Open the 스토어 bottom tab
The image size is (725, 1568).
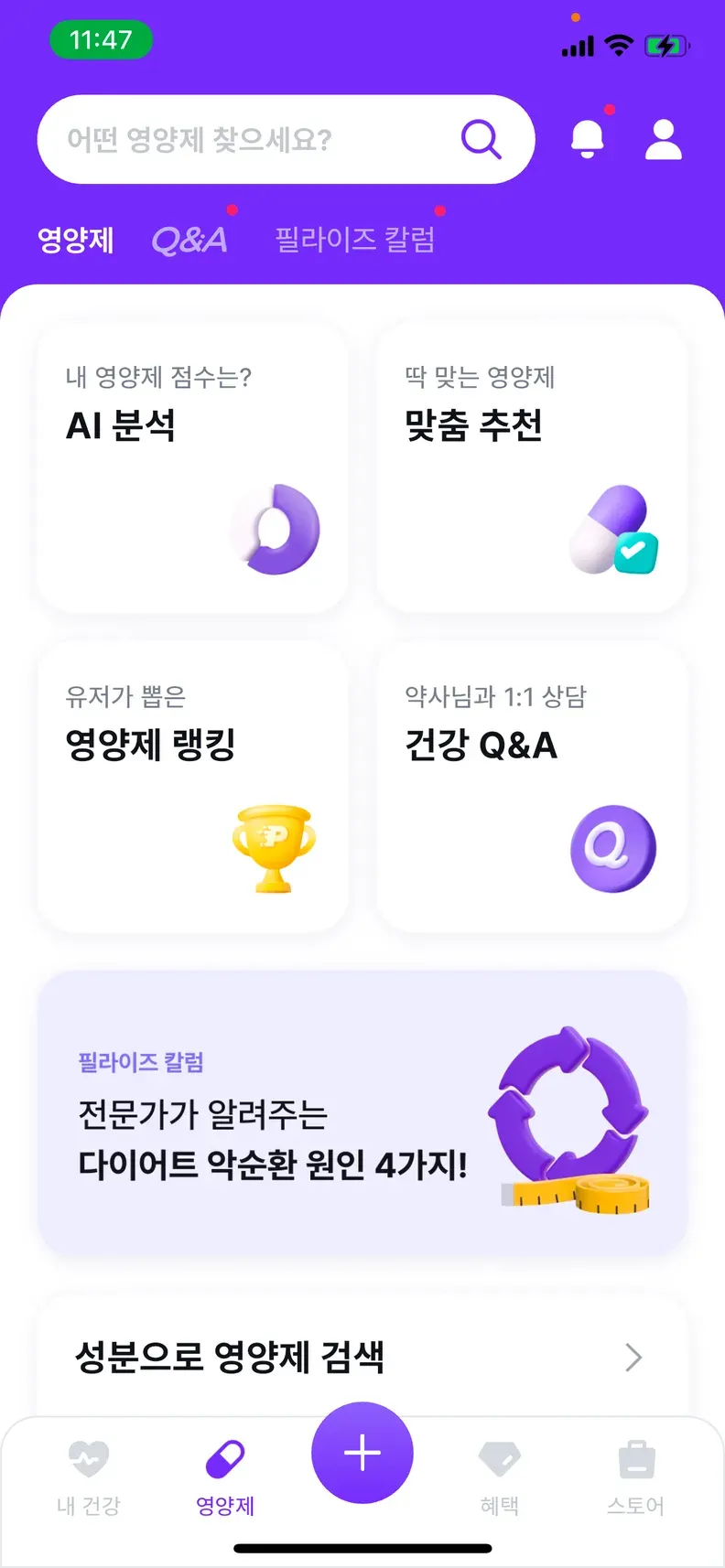point(636,1477)
